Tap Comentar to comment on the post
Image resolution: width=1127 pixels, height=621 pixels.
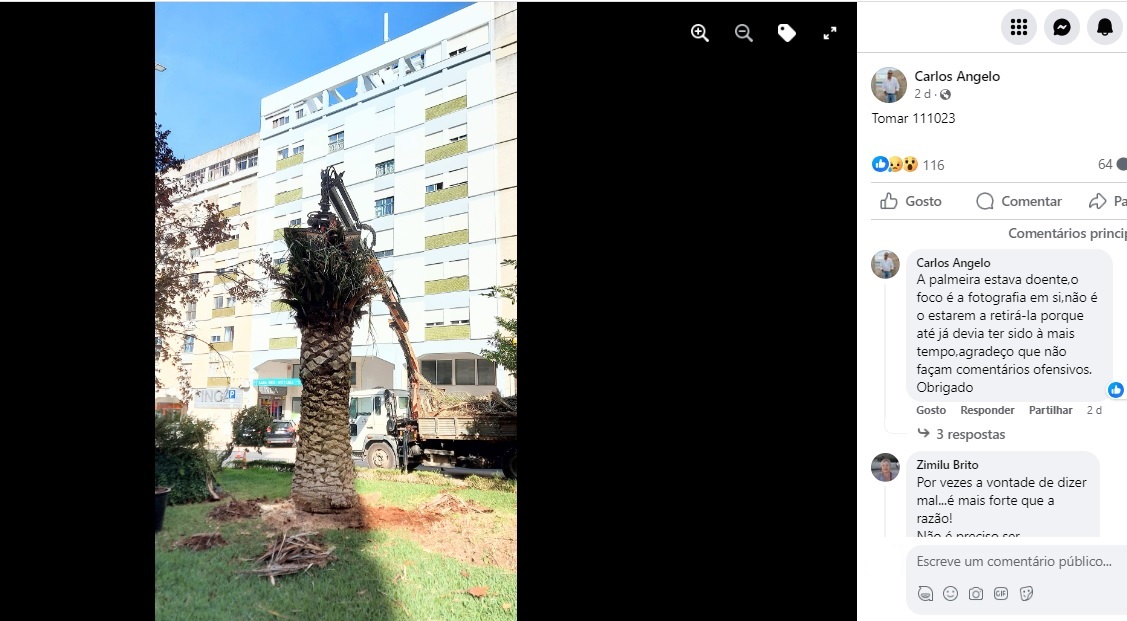click(1019, 201)
